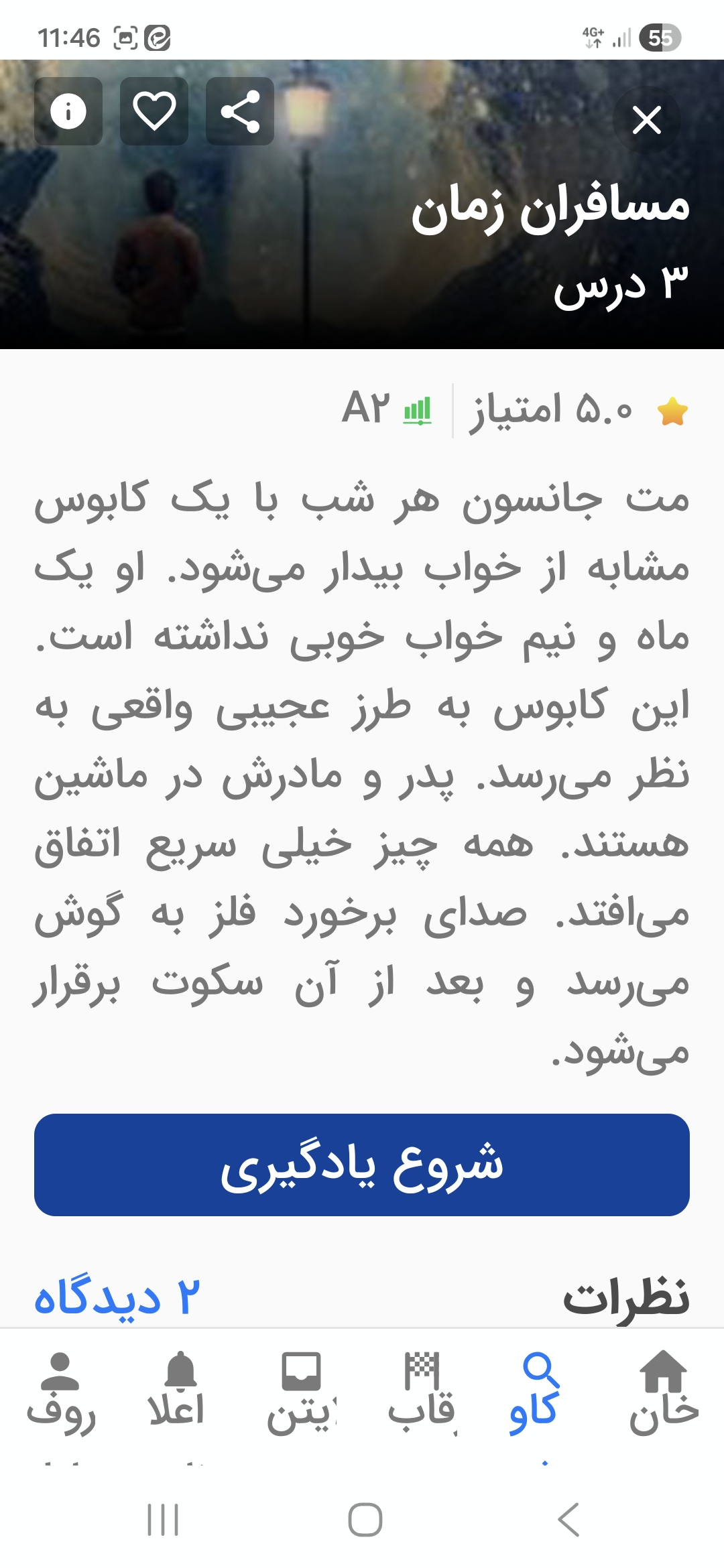The width and height of the screenshot is (724, 1568).
Task: Share the مسافران زمان course
Action: coord(240,111)
